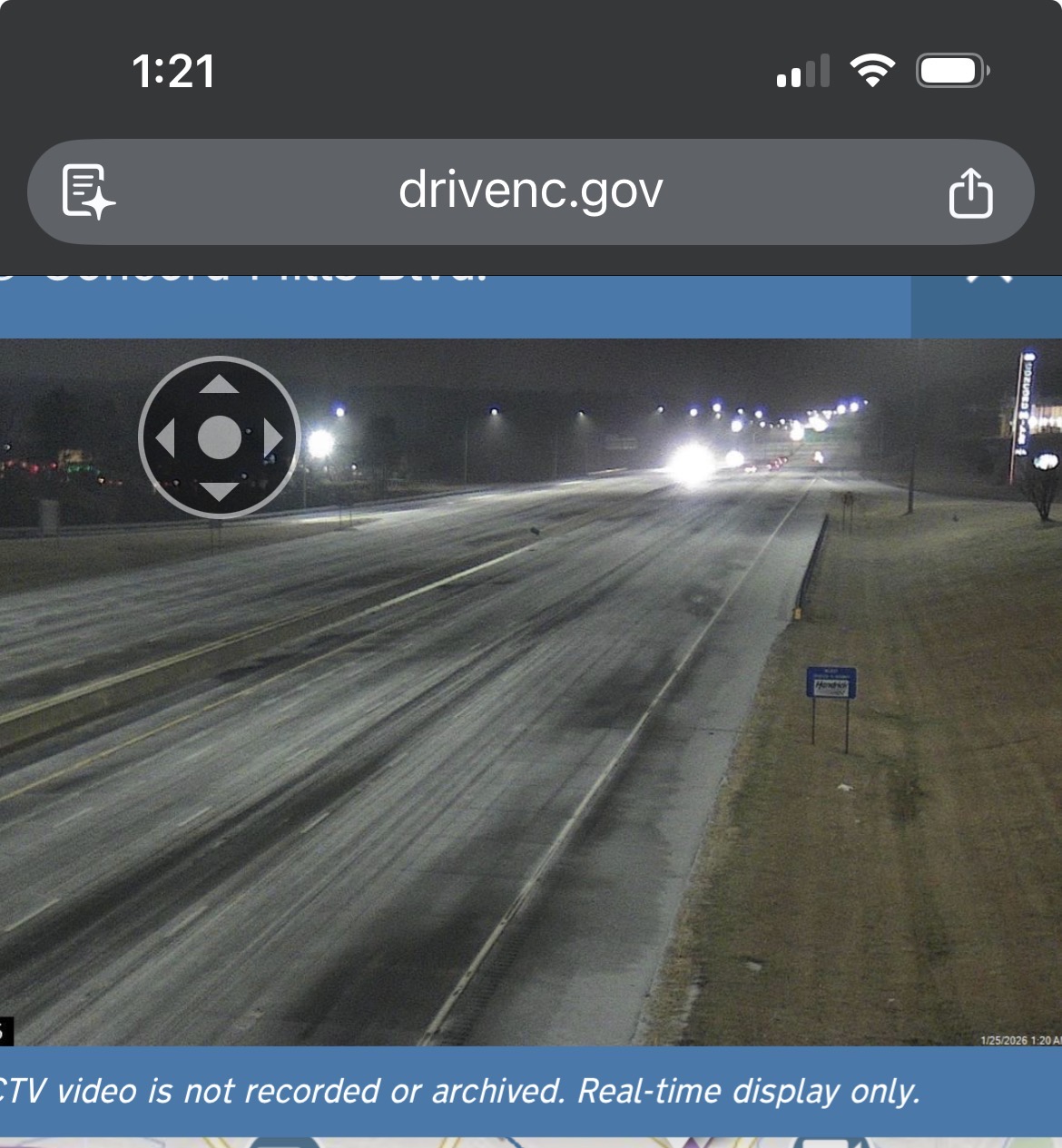
Task: Close the camera view panel
Action: click(x=988, y=281)
